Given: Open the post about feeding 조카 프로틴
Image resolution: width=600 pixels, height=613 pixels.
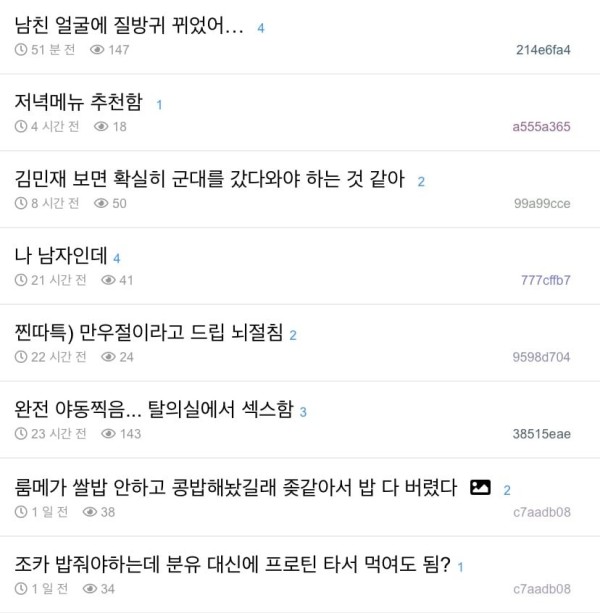Looking at the screenshot, I should pyautogui.click(x=232, y=564).
